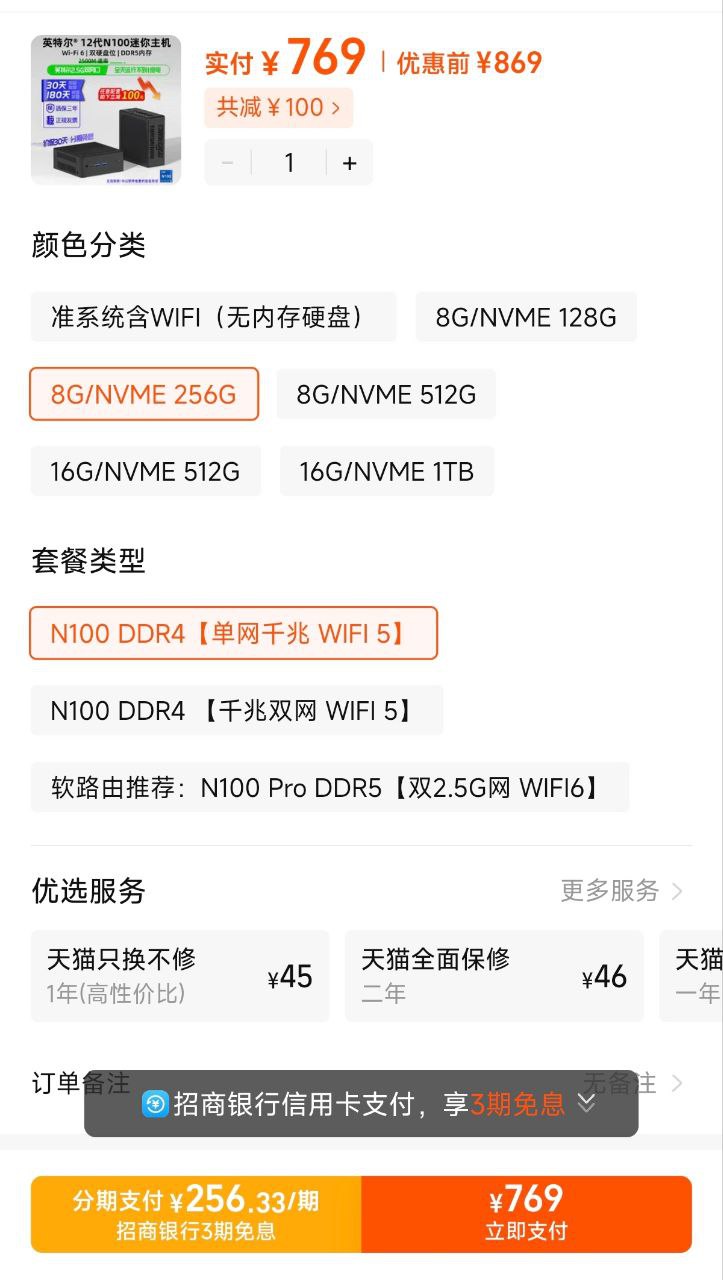This screenshot has height=1280, width=723.
Task: Select N100 DDR4 单网千兆 WIFI 5 package
Action: point(233,633)
